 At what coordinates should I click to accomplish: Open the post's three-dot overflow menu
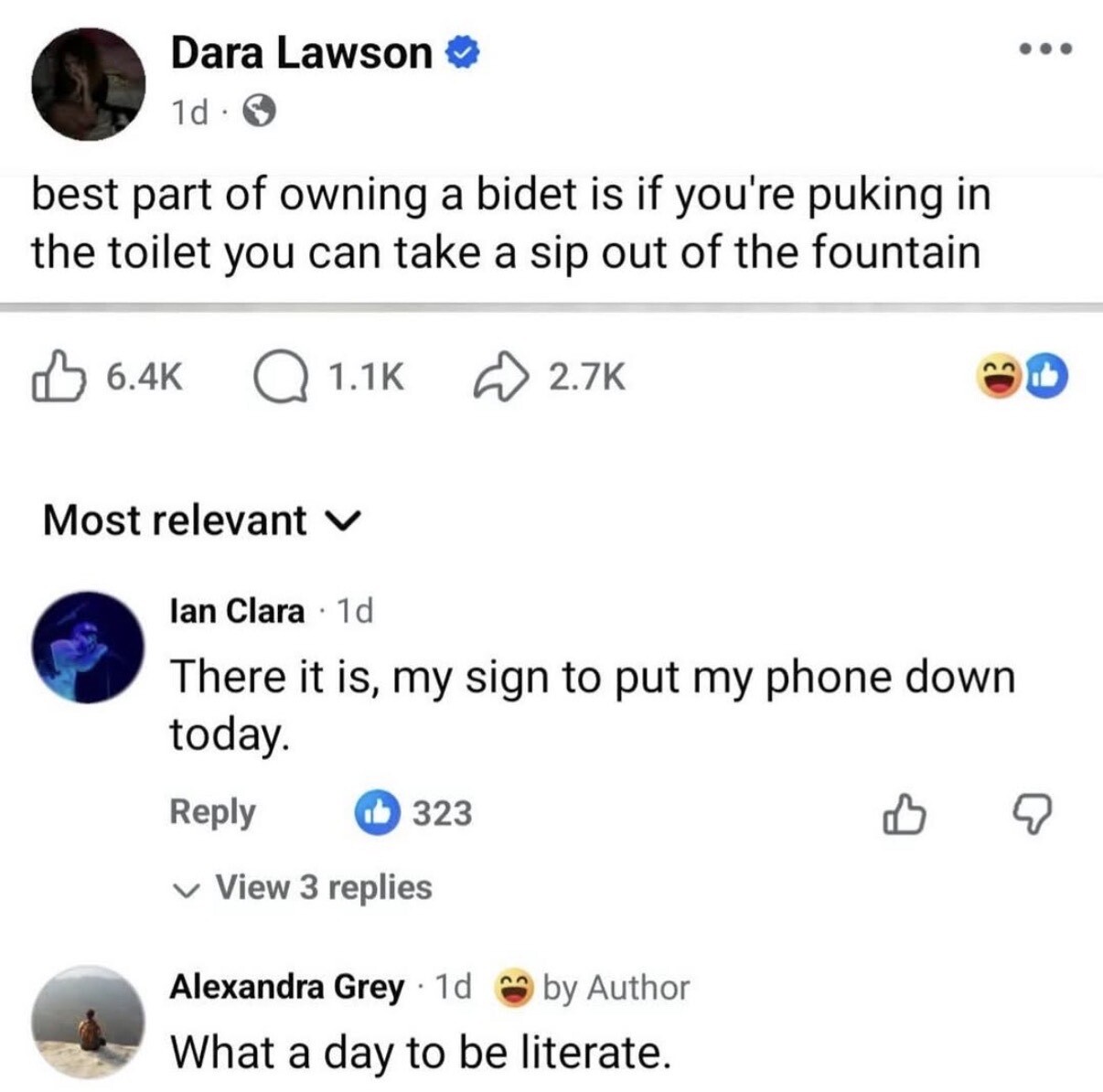(x=1044, y=48)
